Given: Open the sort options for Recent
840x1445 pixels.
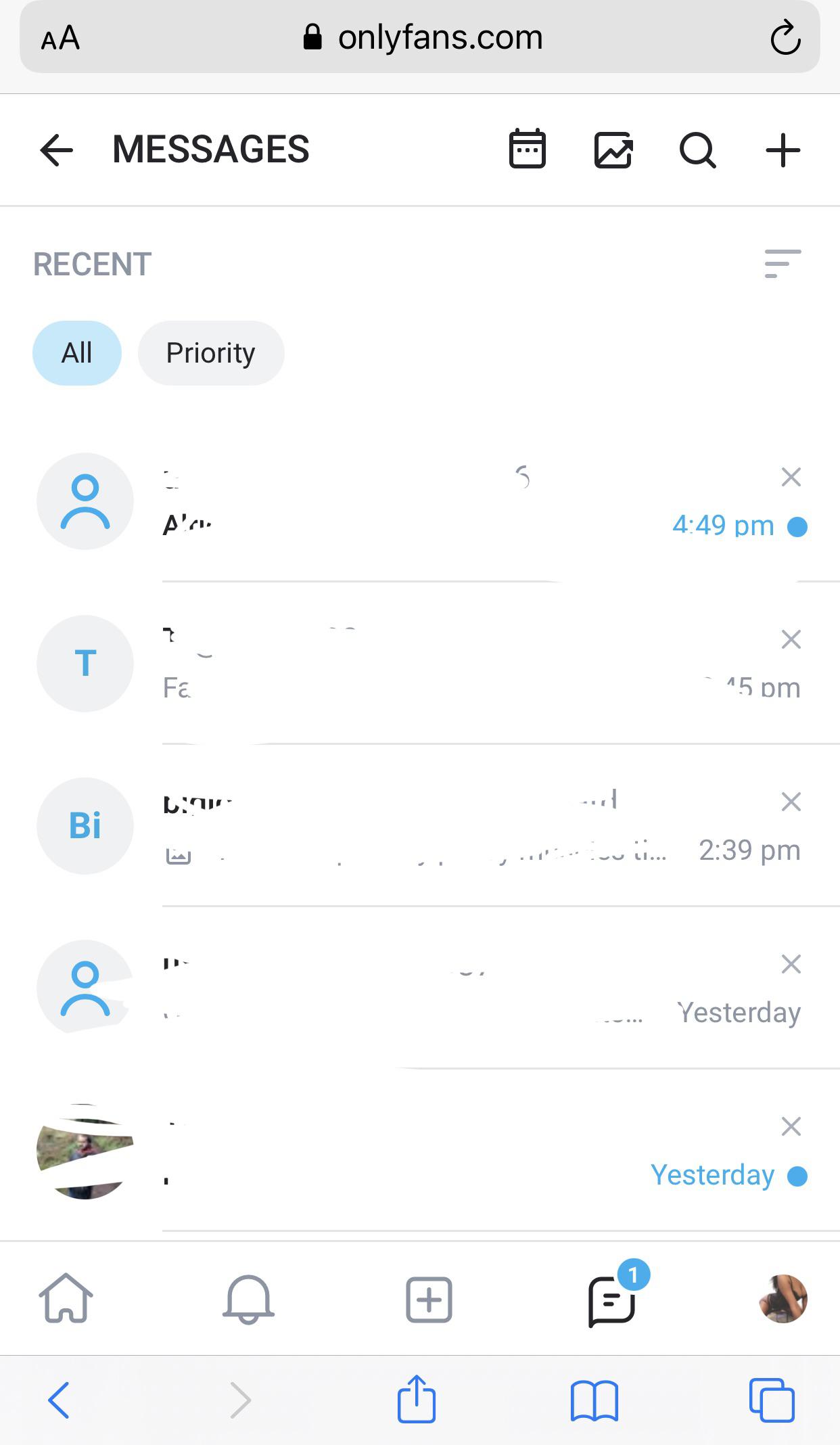Looking at the screenshot, I should coord(783,263).
